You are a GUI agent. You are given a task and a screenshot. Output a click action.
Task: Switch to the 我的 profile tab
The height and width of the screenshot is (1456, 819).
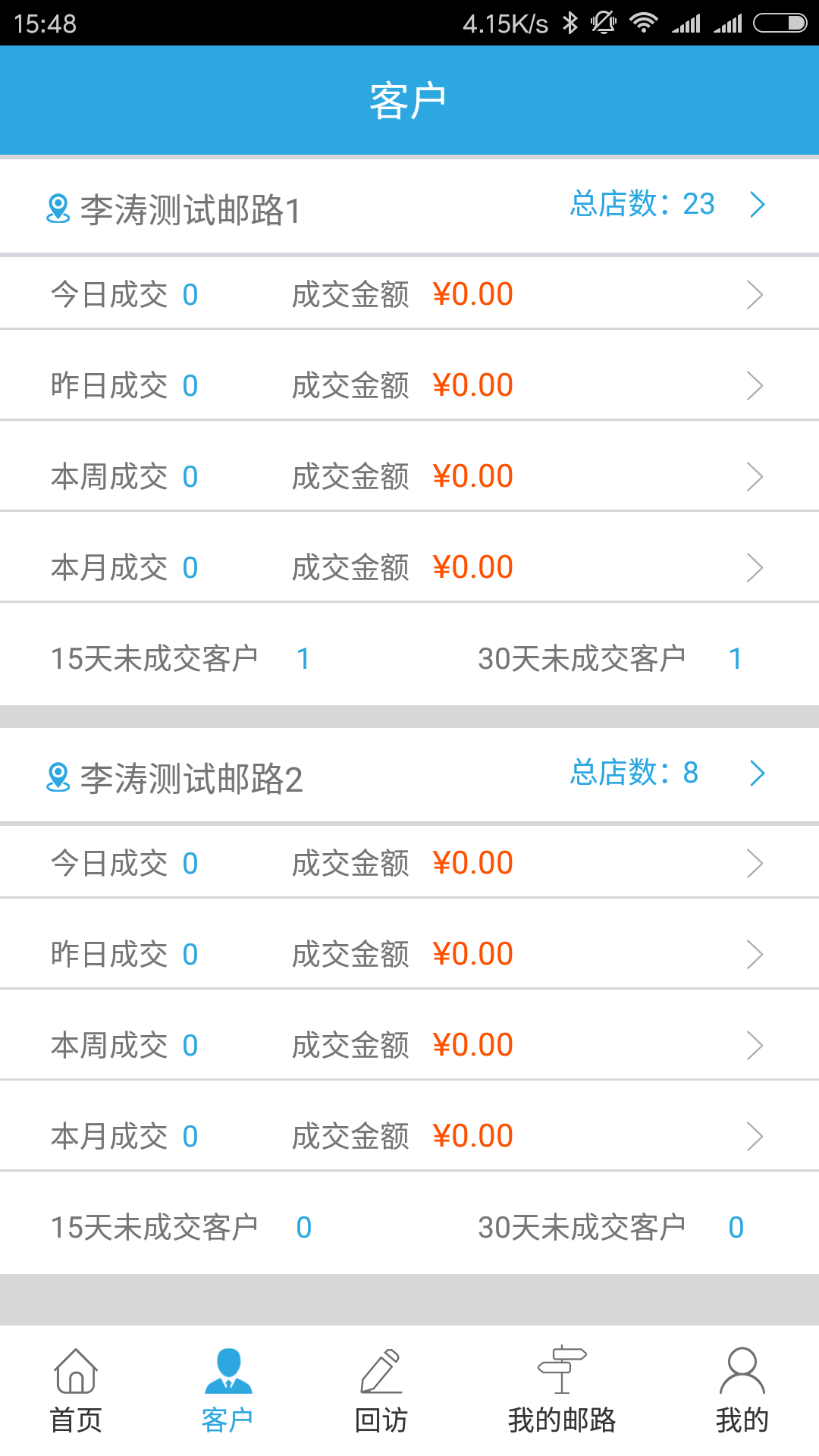click(742, 1391)
